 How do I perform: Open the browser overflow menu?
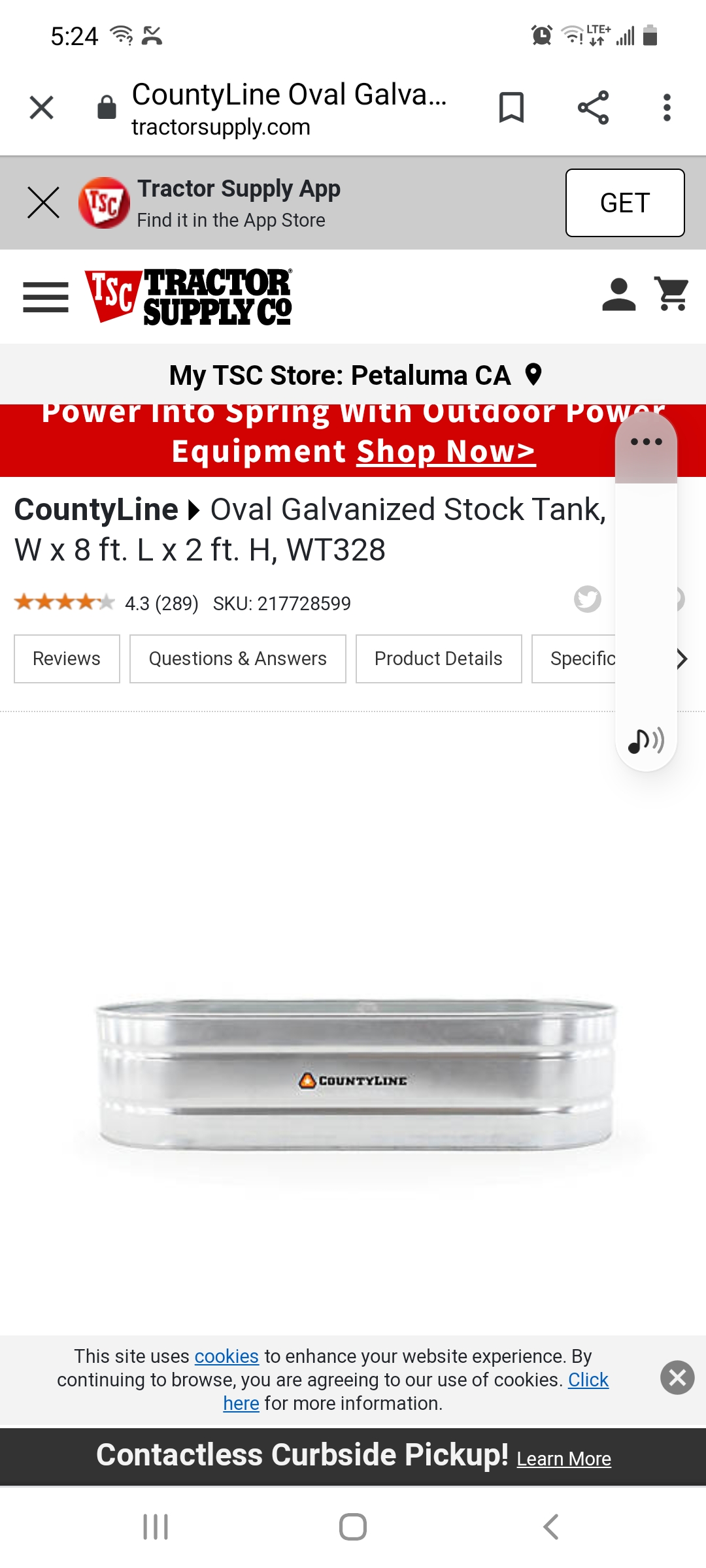click(x=666, y=108)
